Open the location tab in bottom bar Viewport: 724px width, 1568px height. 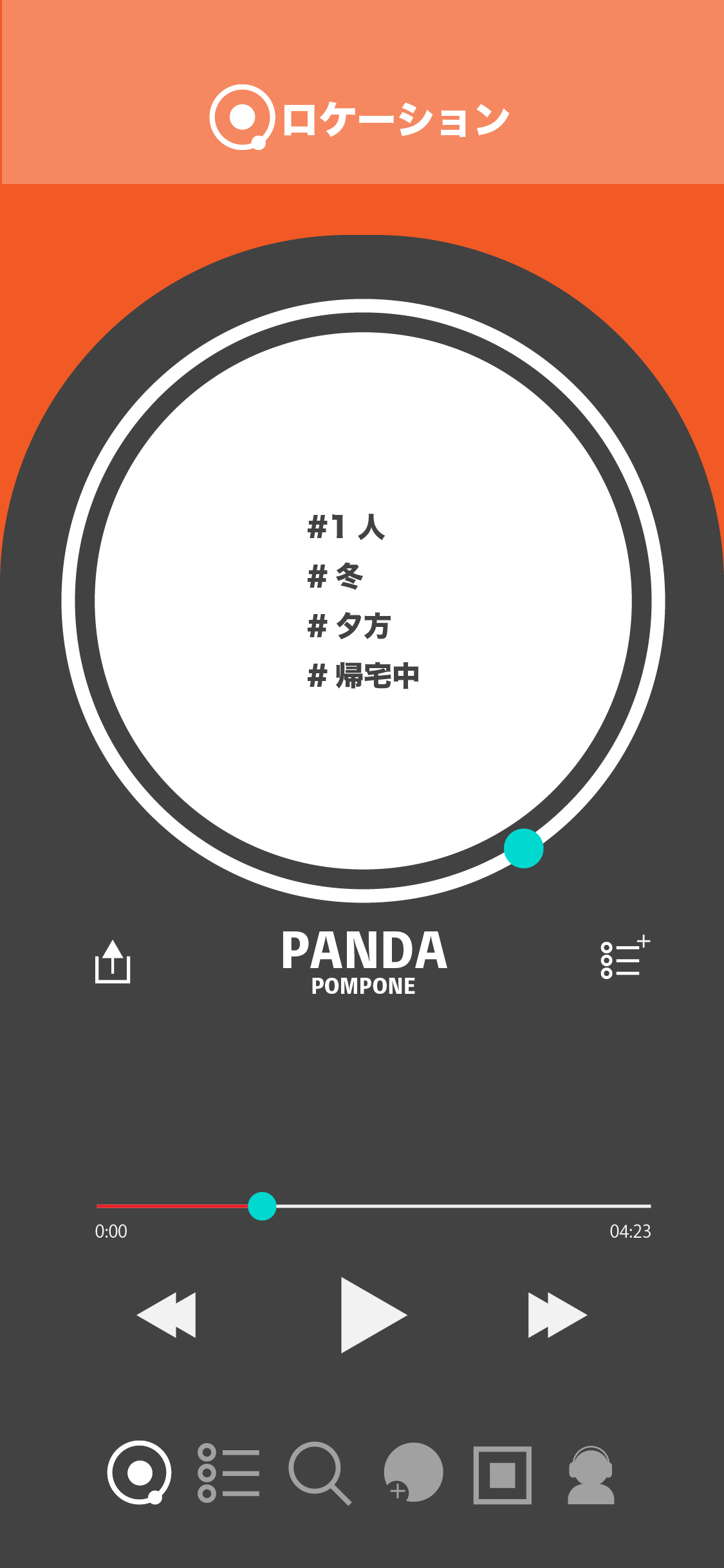pos(139,1473)
